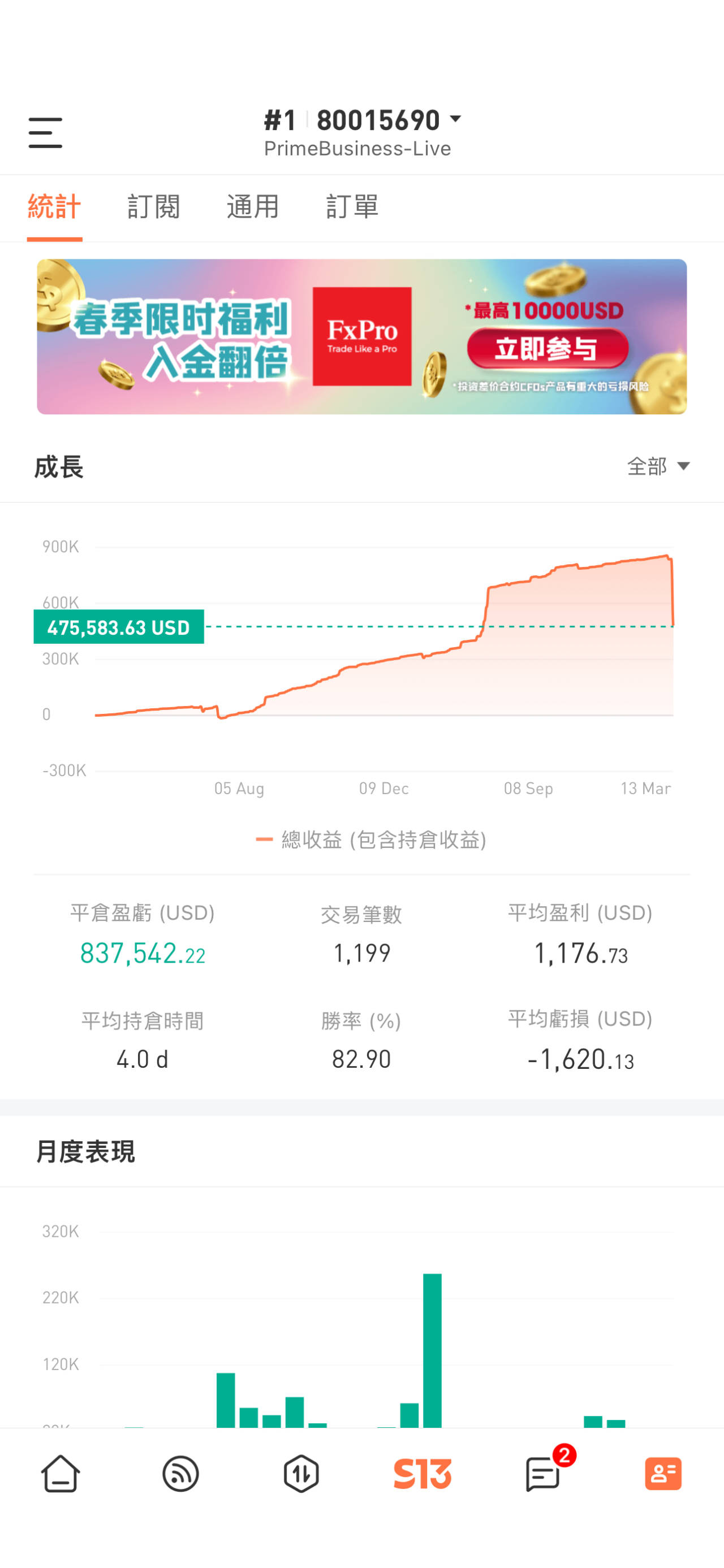Open the trading tab with arrows icon
724x1568 pixels.
[301, 1474]
